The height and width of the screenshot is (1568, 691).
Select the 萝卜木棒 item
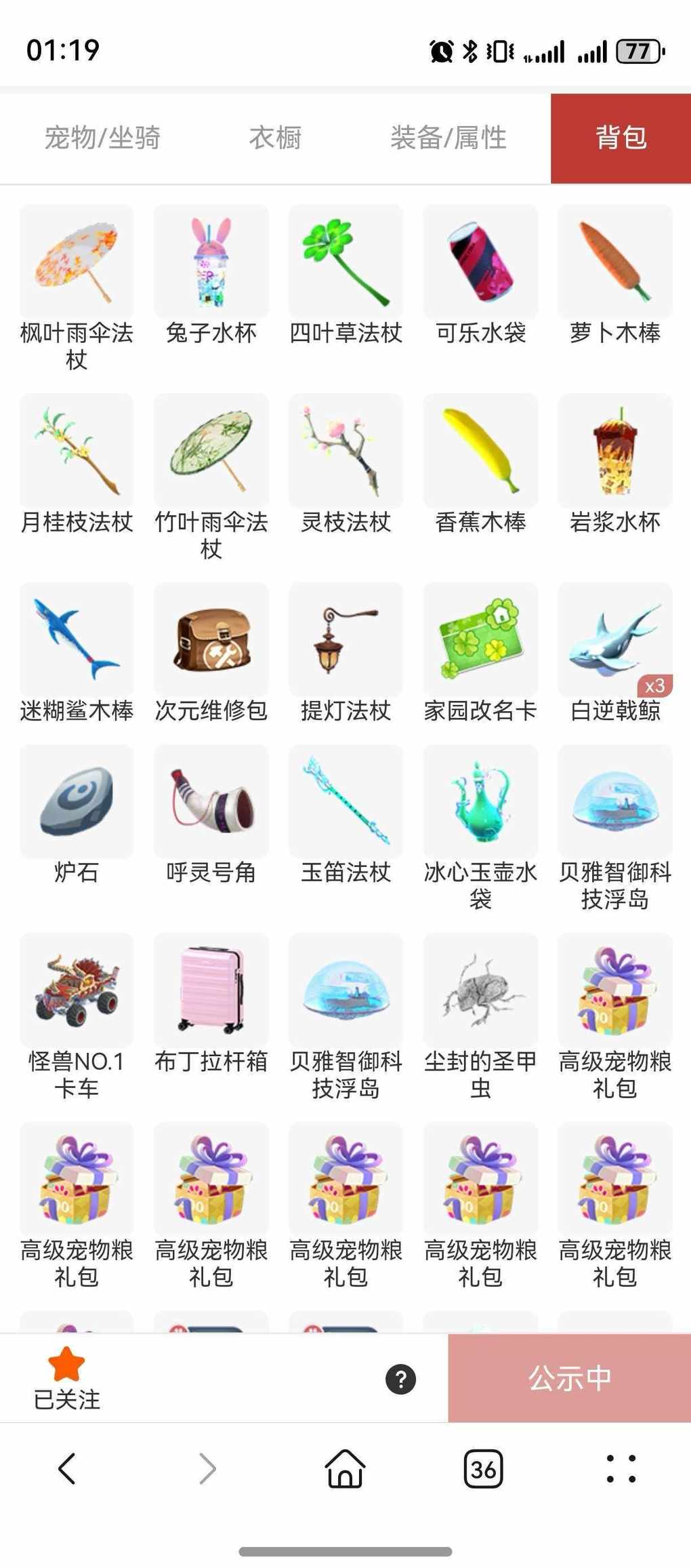pos(614,262)
